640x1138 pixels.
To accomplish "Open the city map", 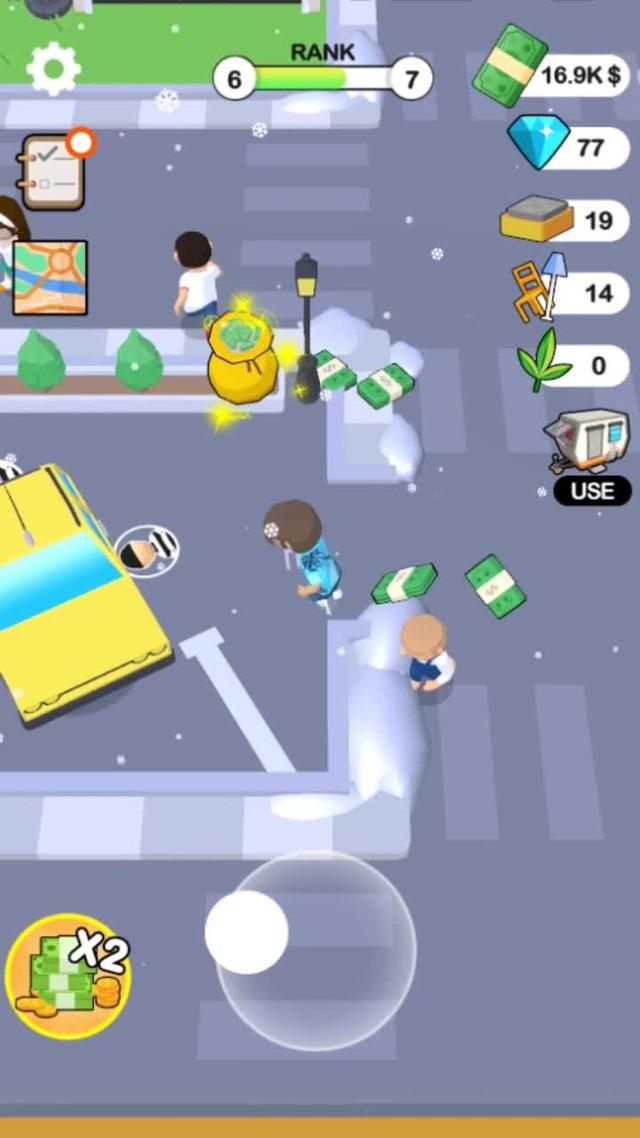I will coord(50,277).
